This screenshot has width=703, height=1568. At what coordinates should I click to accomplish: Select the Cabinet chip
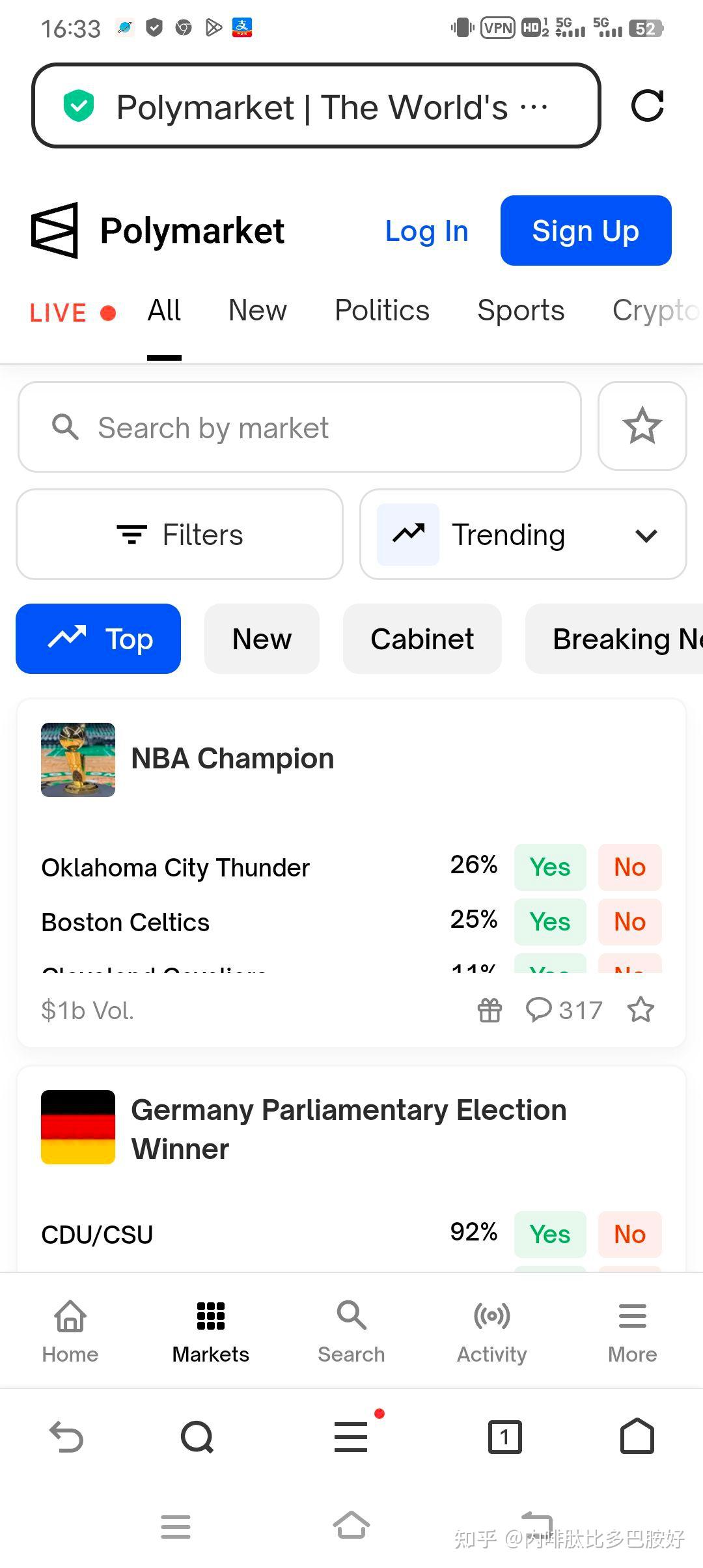[422, 639]
